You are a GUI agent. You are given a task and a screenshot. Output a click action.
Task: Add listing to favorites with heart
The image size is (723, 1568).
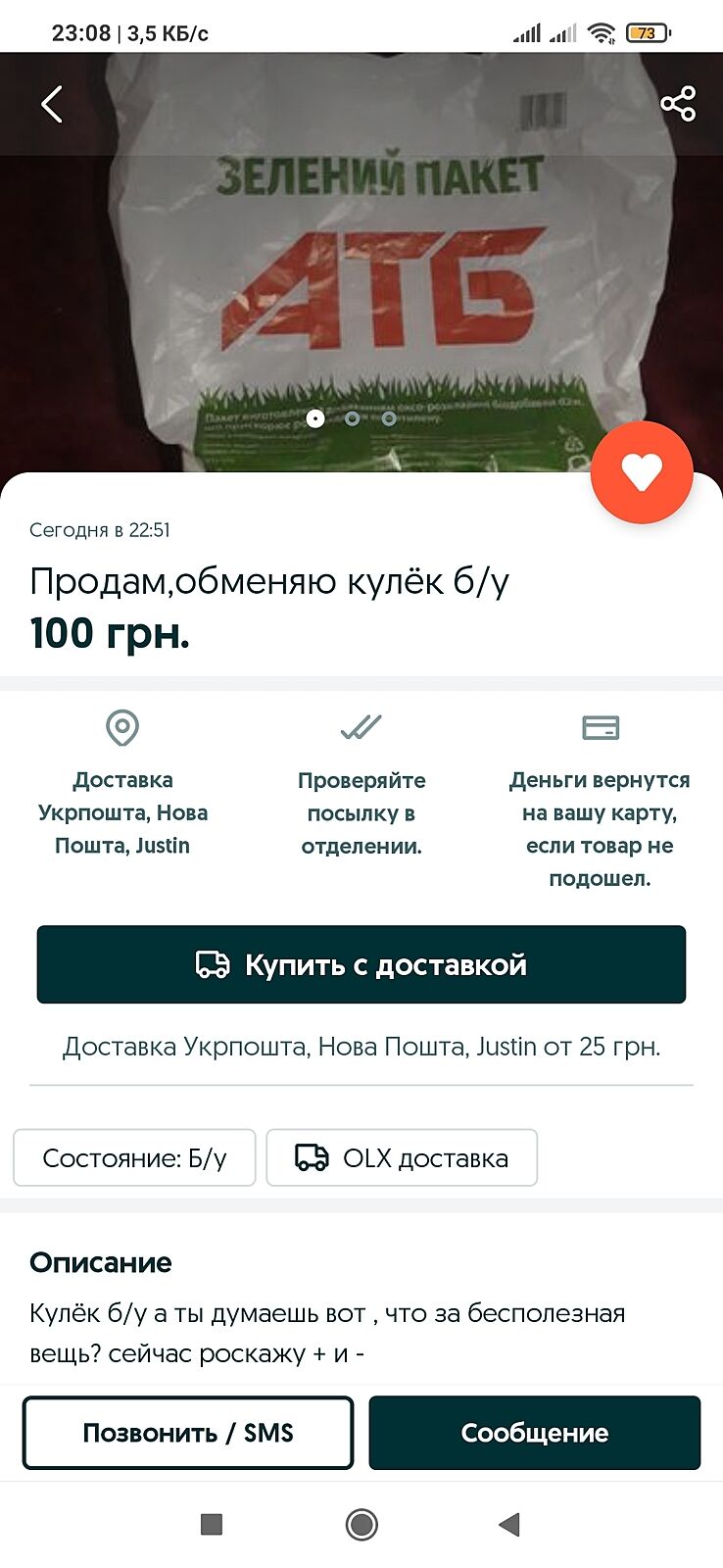(x=642, y=472)
